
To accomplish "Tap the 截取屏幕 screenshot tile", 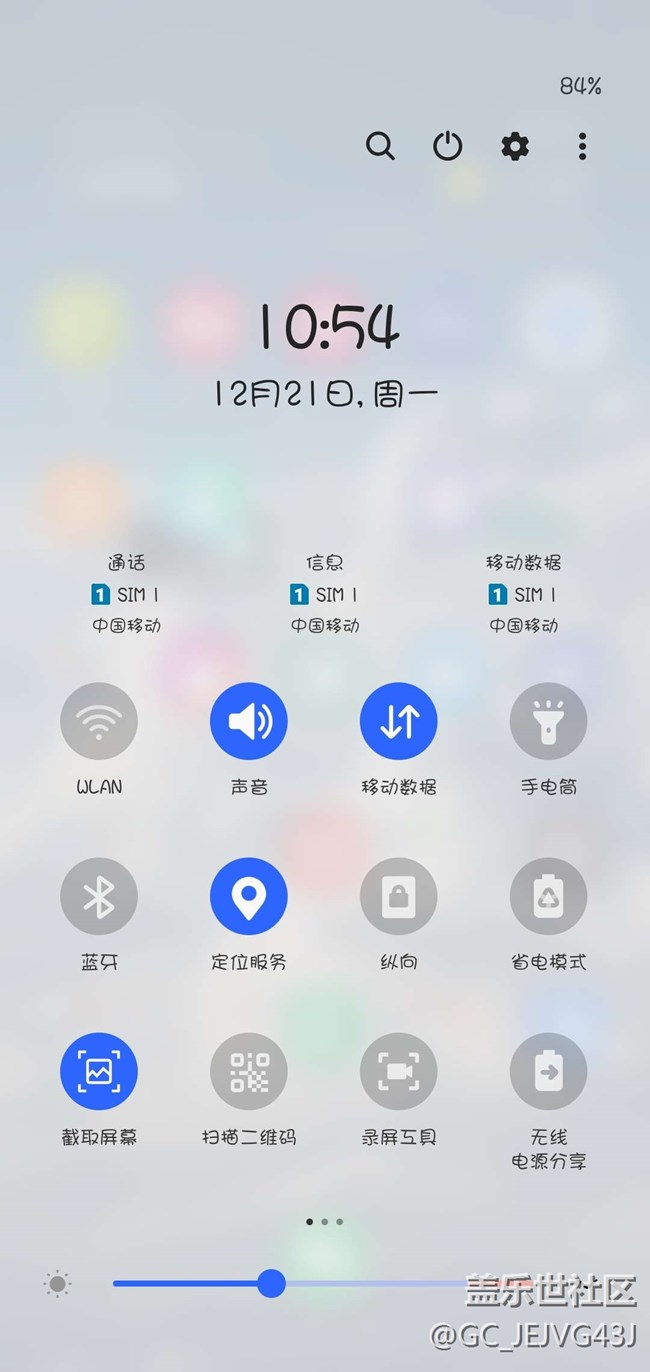I will click(99, 1071).
